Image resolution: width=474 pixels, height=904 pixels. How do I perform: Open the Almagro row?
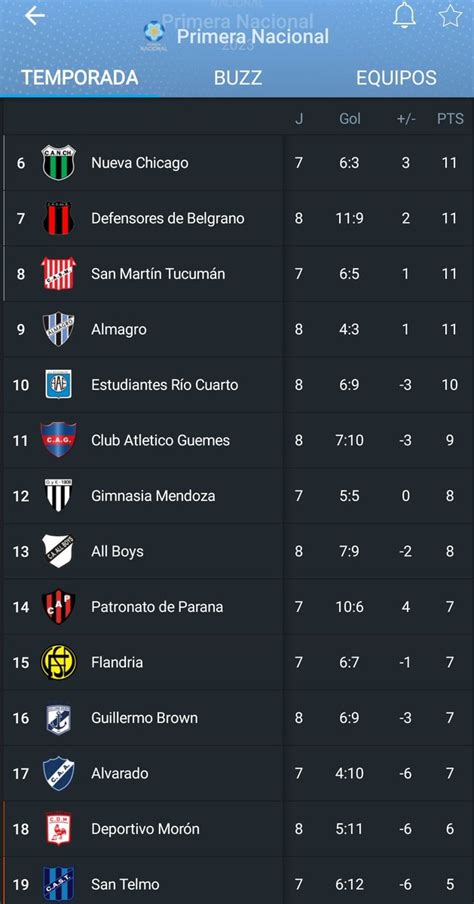click(x=237, y=329)
